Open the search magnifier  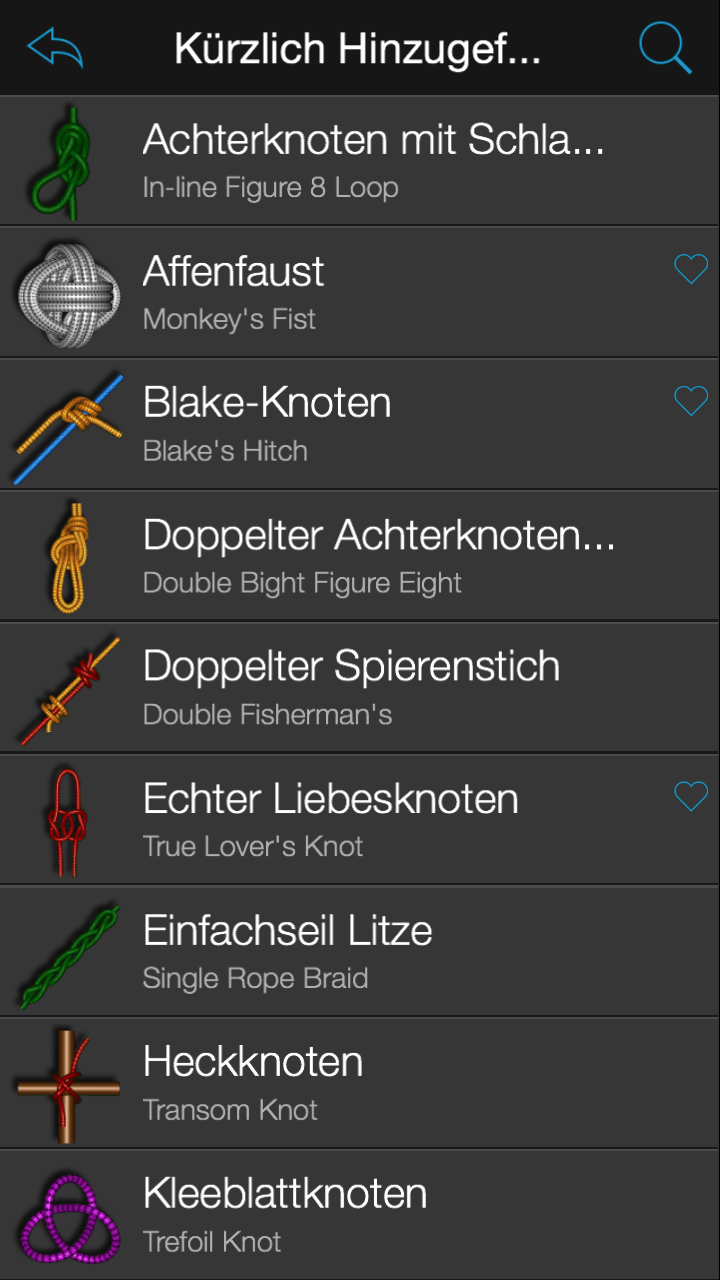click(x=665, y=47)
